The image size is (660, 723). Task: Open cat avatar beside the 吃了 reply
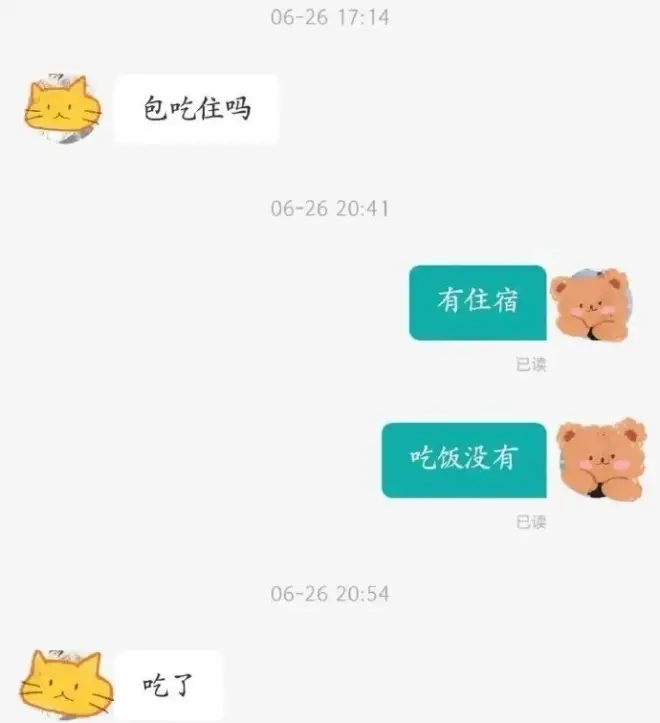[62, 683]
